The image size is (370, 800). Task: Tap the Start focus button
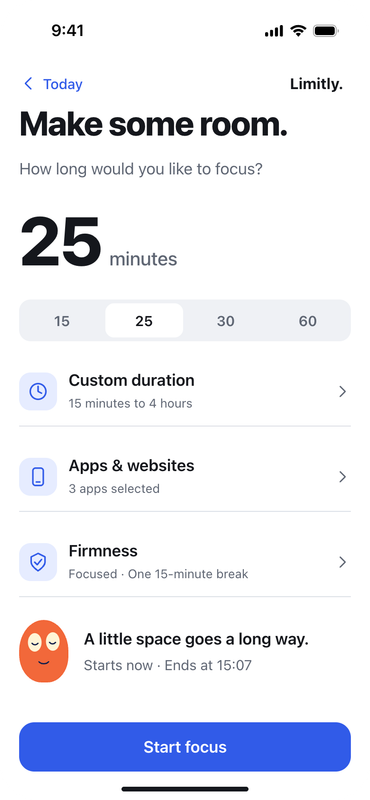(x=185, y=747)
